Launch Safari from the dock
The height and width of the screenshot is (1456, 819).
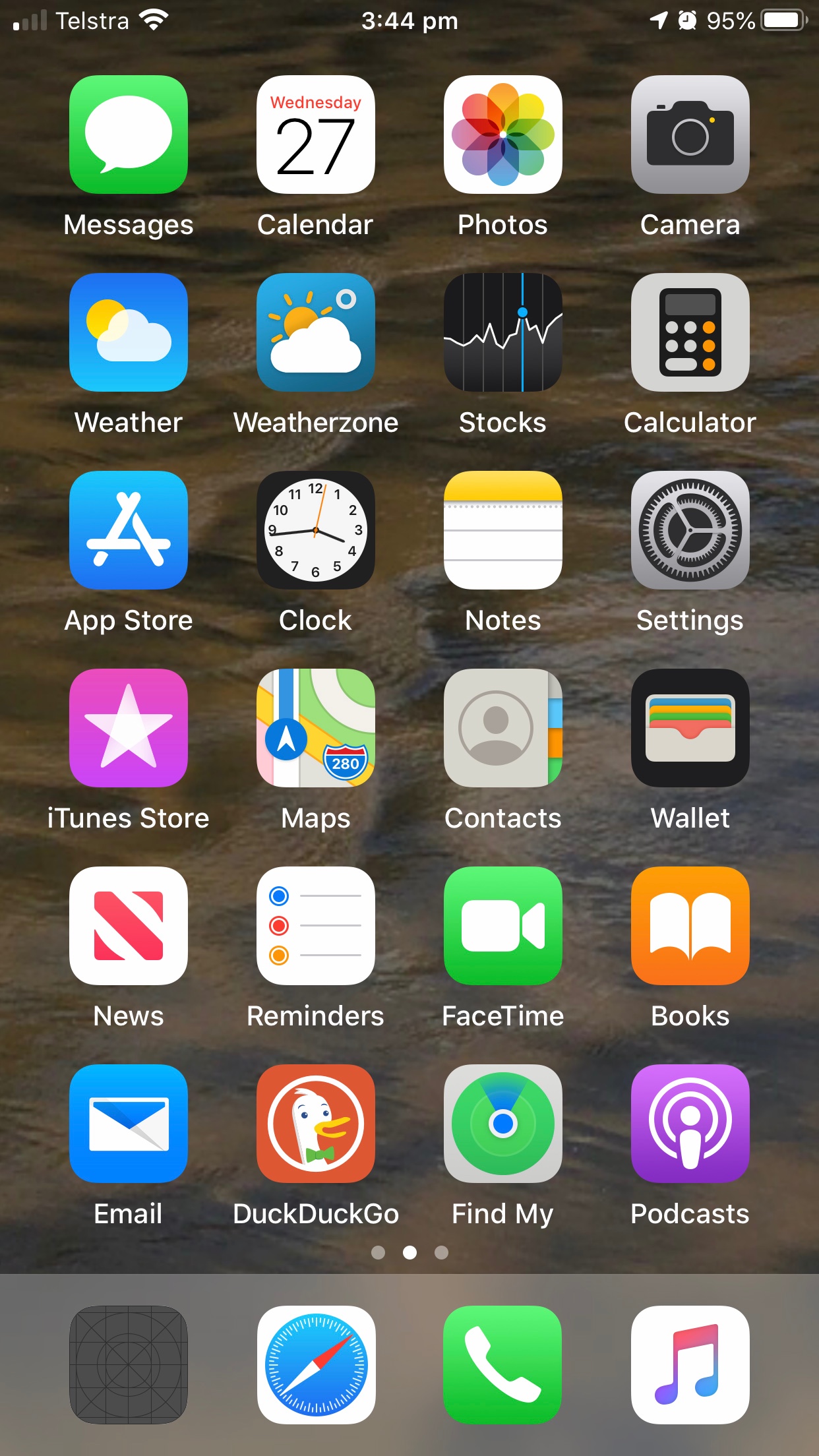coord(316,1365)
